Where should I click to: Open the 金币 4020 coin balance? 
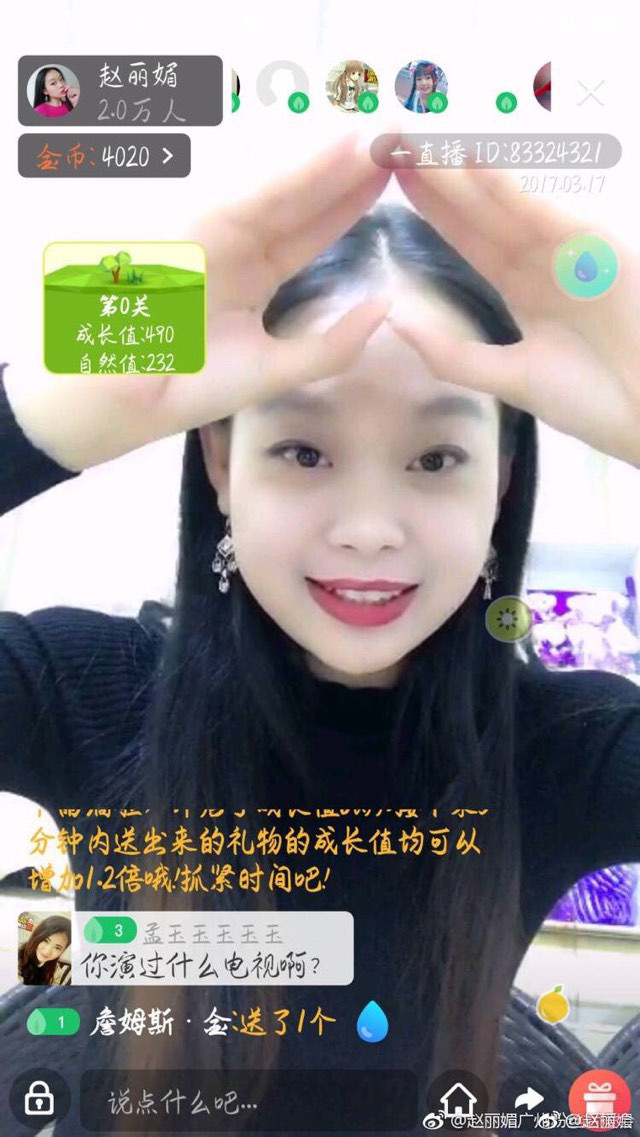(104, 156)
